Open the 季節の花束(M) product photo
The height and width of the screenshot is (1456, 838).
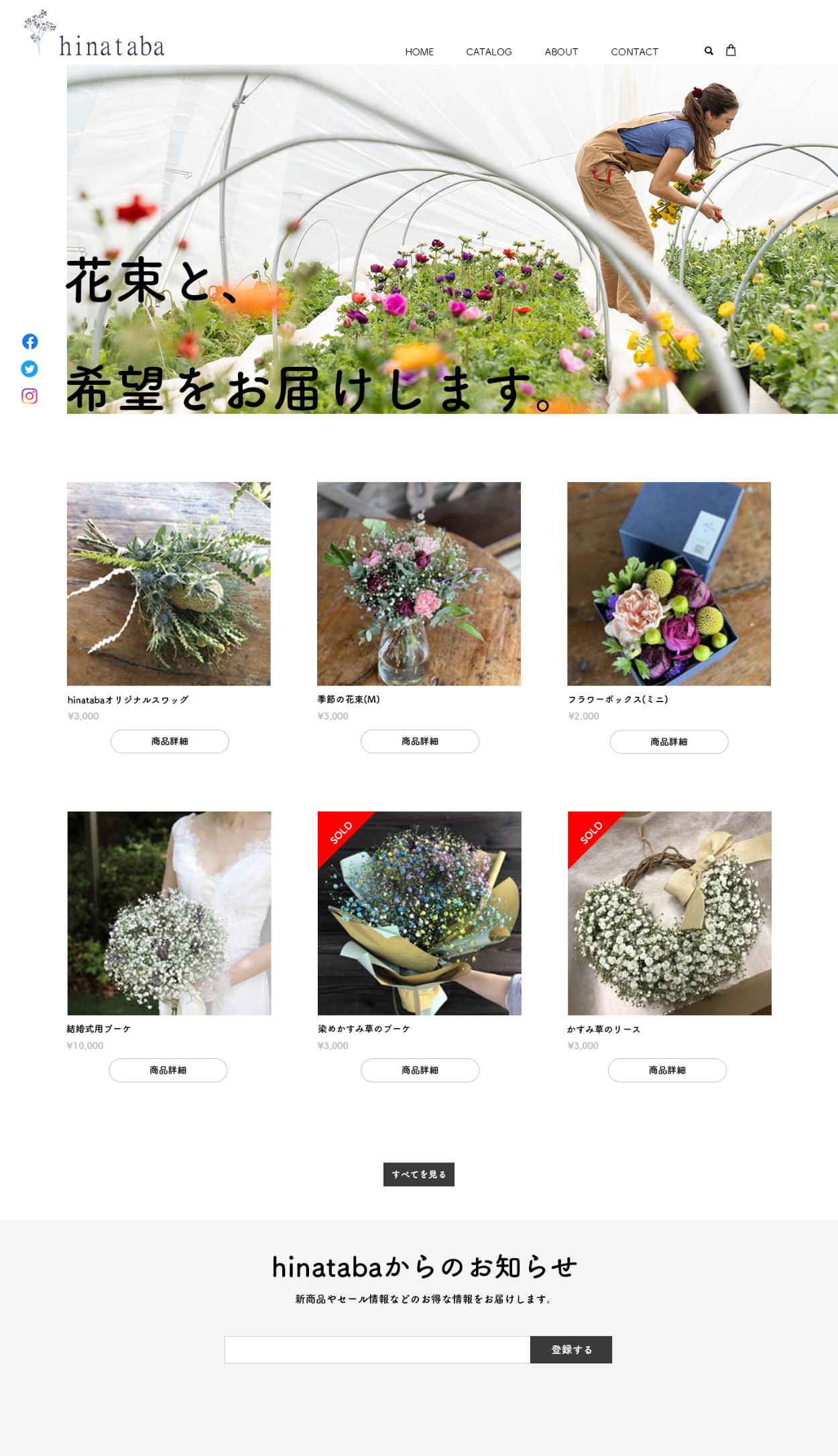click(x=418, y=583)
